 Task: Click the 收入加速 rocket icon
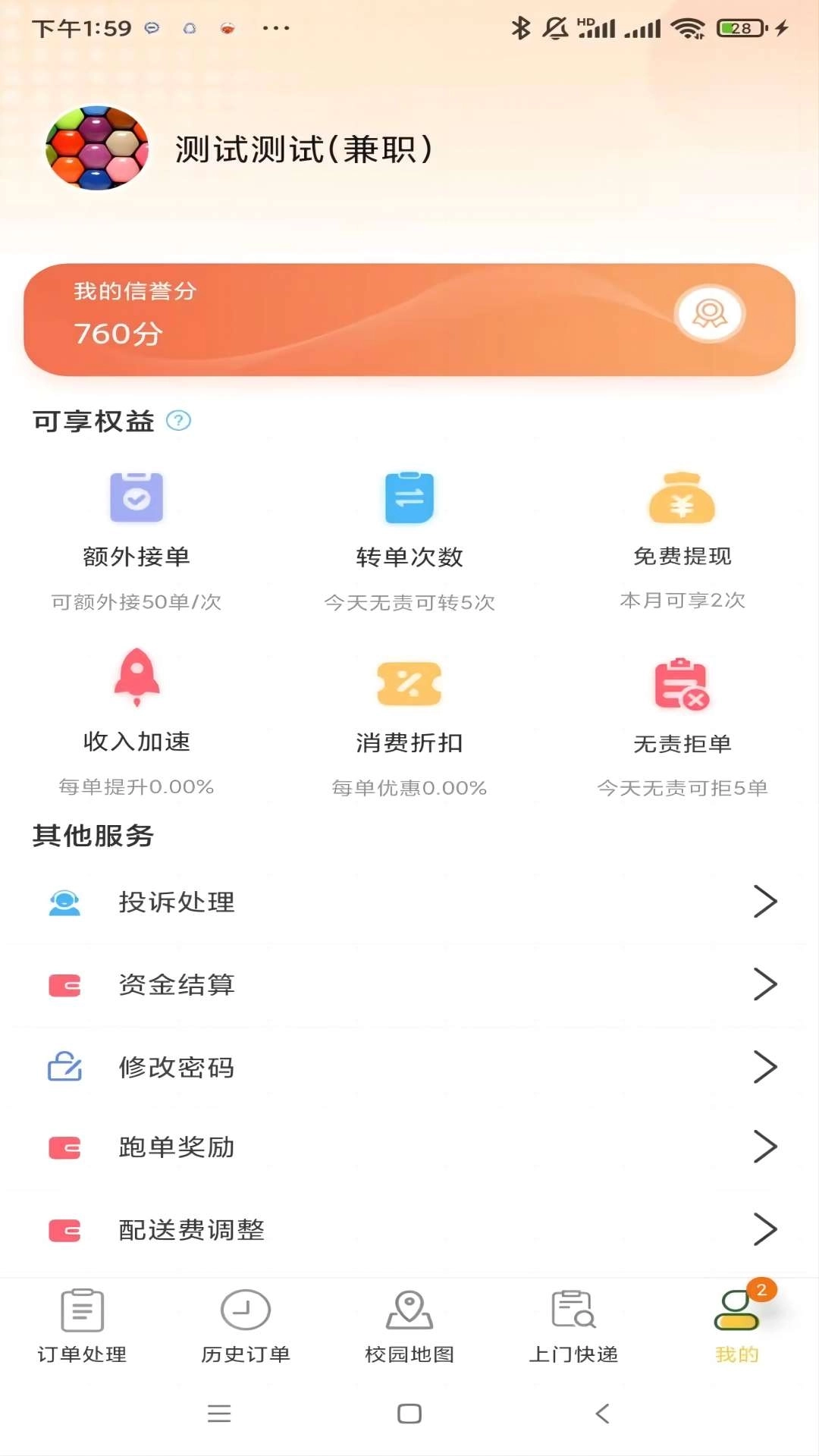(136, 682)
